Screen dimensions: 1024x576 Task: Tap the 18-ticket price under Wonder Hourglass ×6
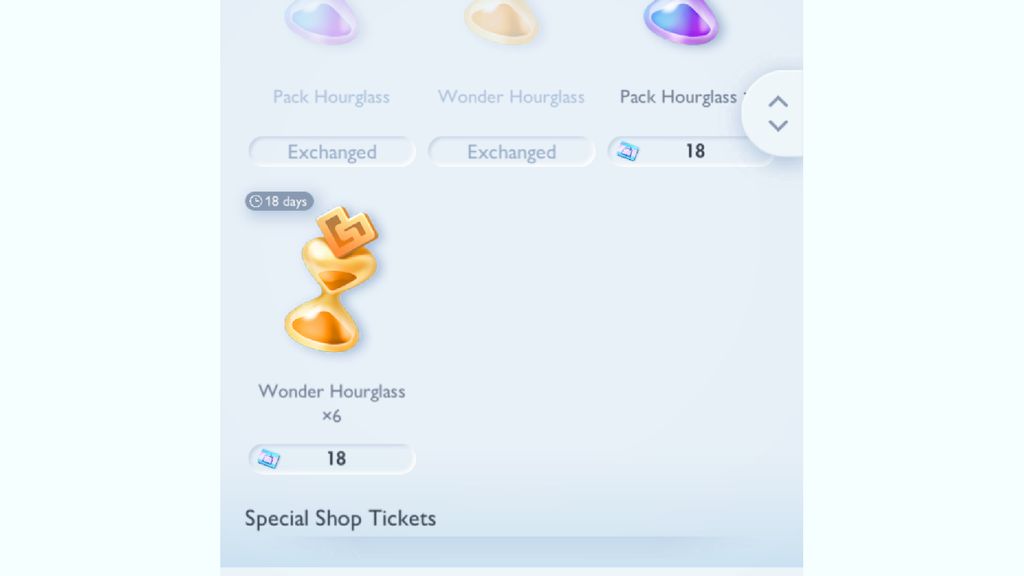point(331,459)
